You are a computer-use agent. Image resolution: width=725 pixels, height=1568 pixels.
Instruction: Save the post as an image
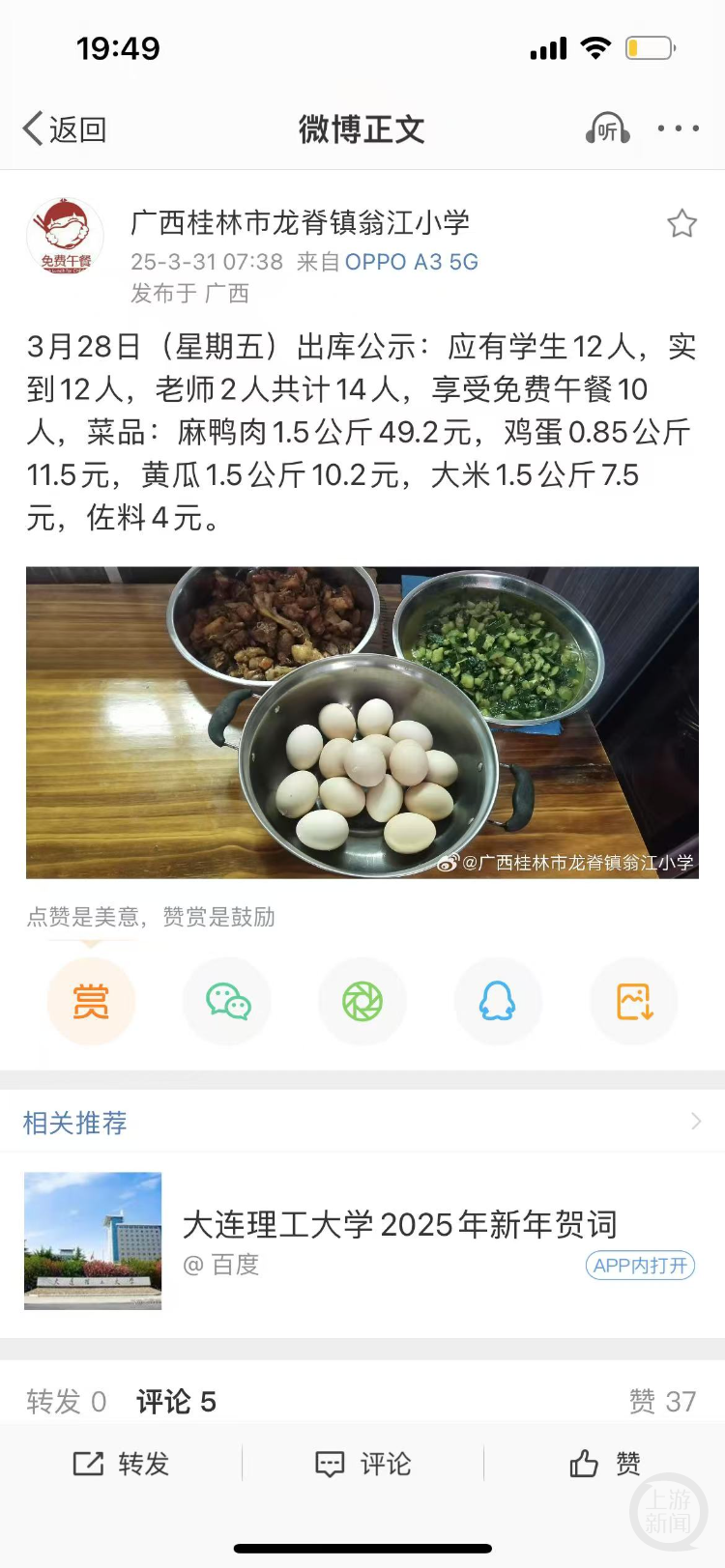[x=634, y=1002]
